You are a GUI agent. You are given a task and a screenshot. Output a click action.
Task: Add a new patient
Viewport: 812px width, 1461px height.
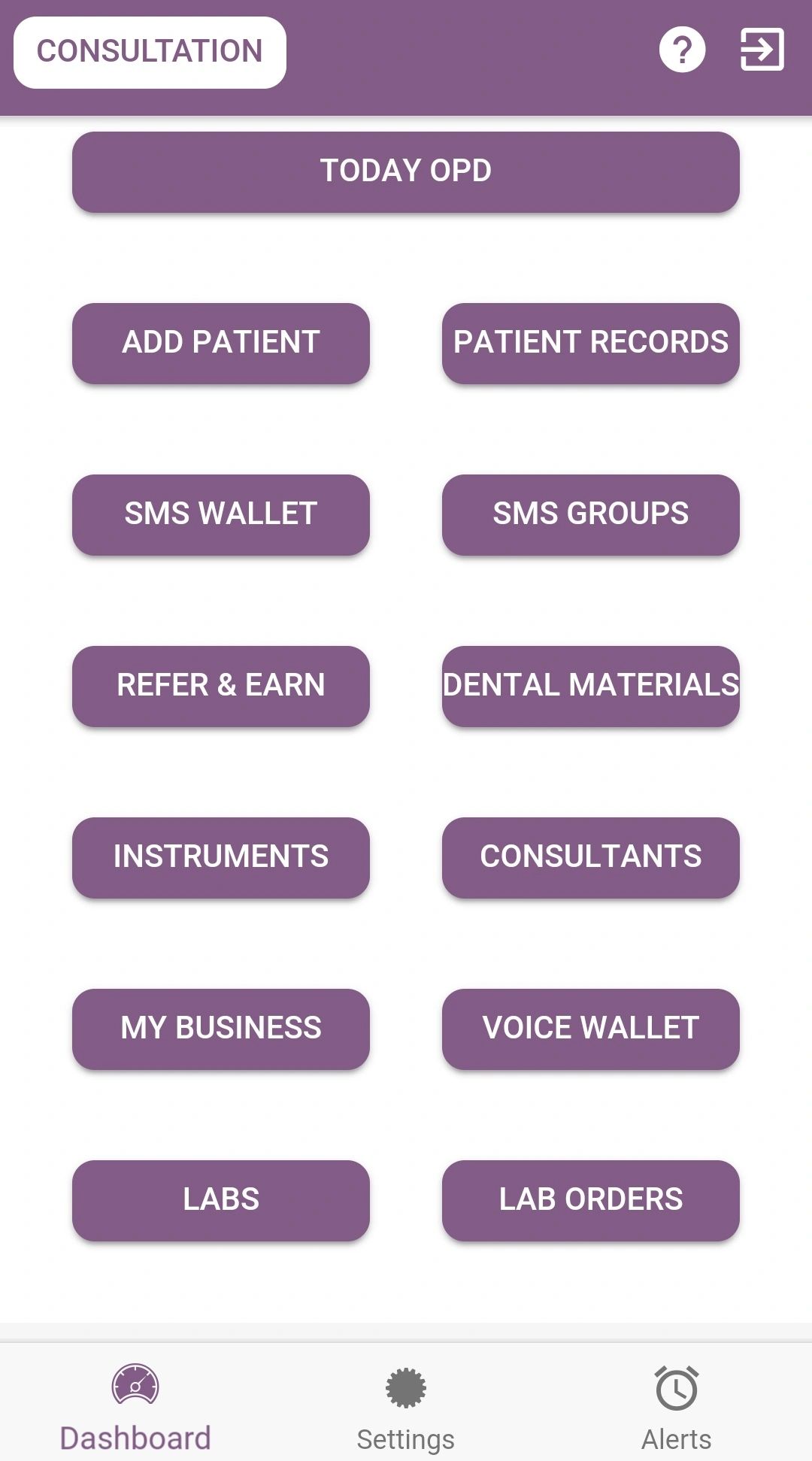coord(221,343)
